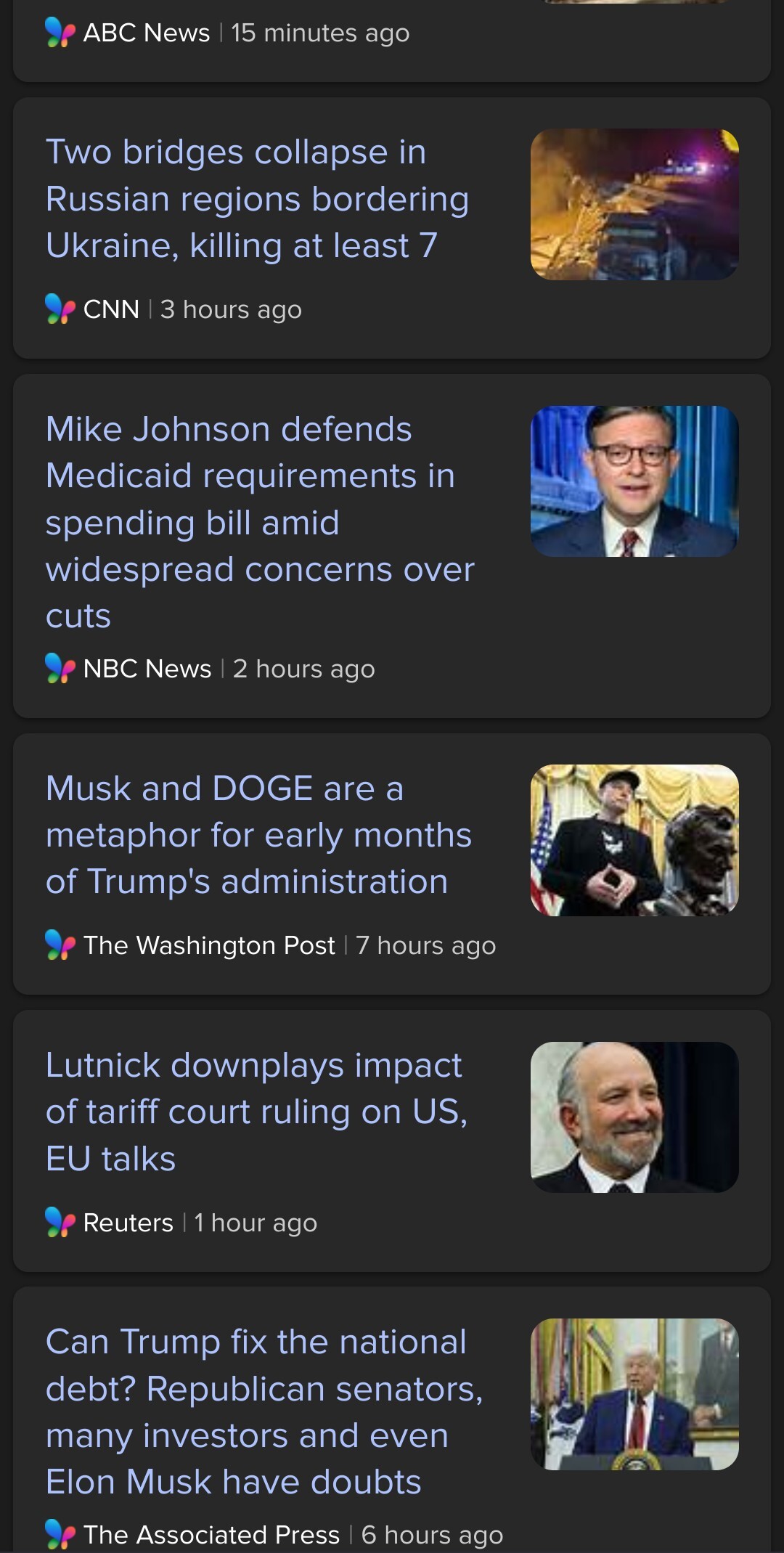View Lutnick tariff court ruling story
784x1553 pixels.
tap(256, 1112)
